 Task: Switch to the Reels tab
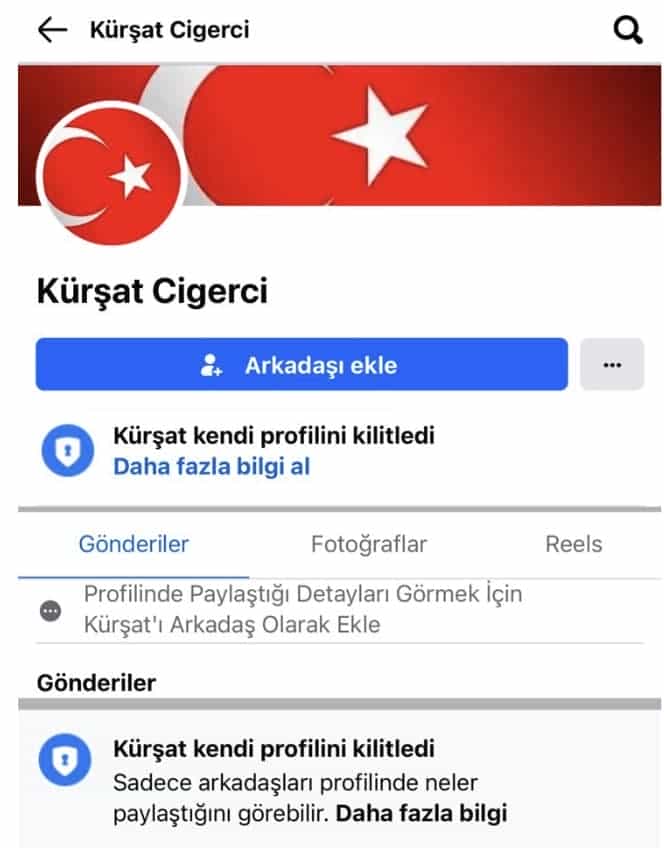573,544
